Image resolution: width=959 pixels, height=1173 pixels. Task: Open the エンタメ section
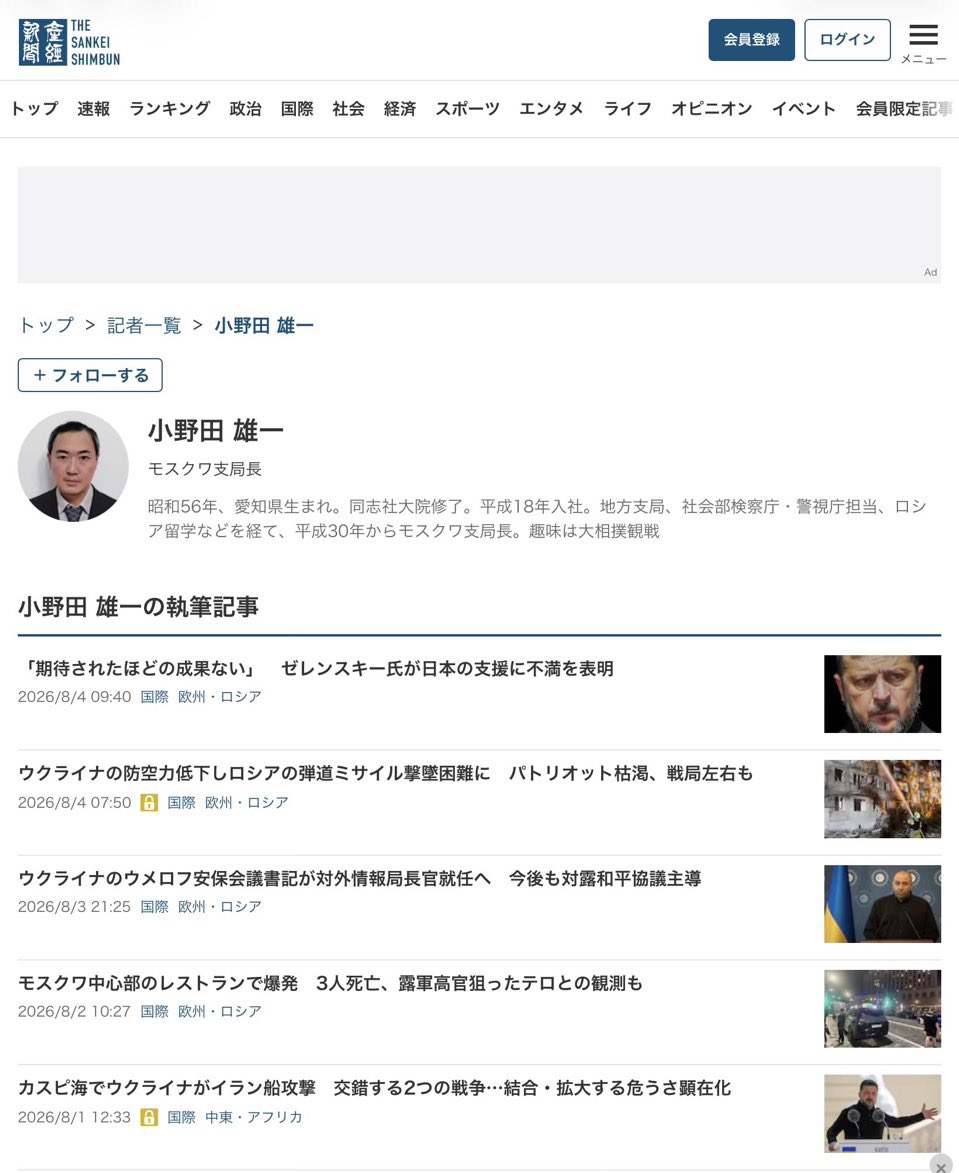point(551,108)
